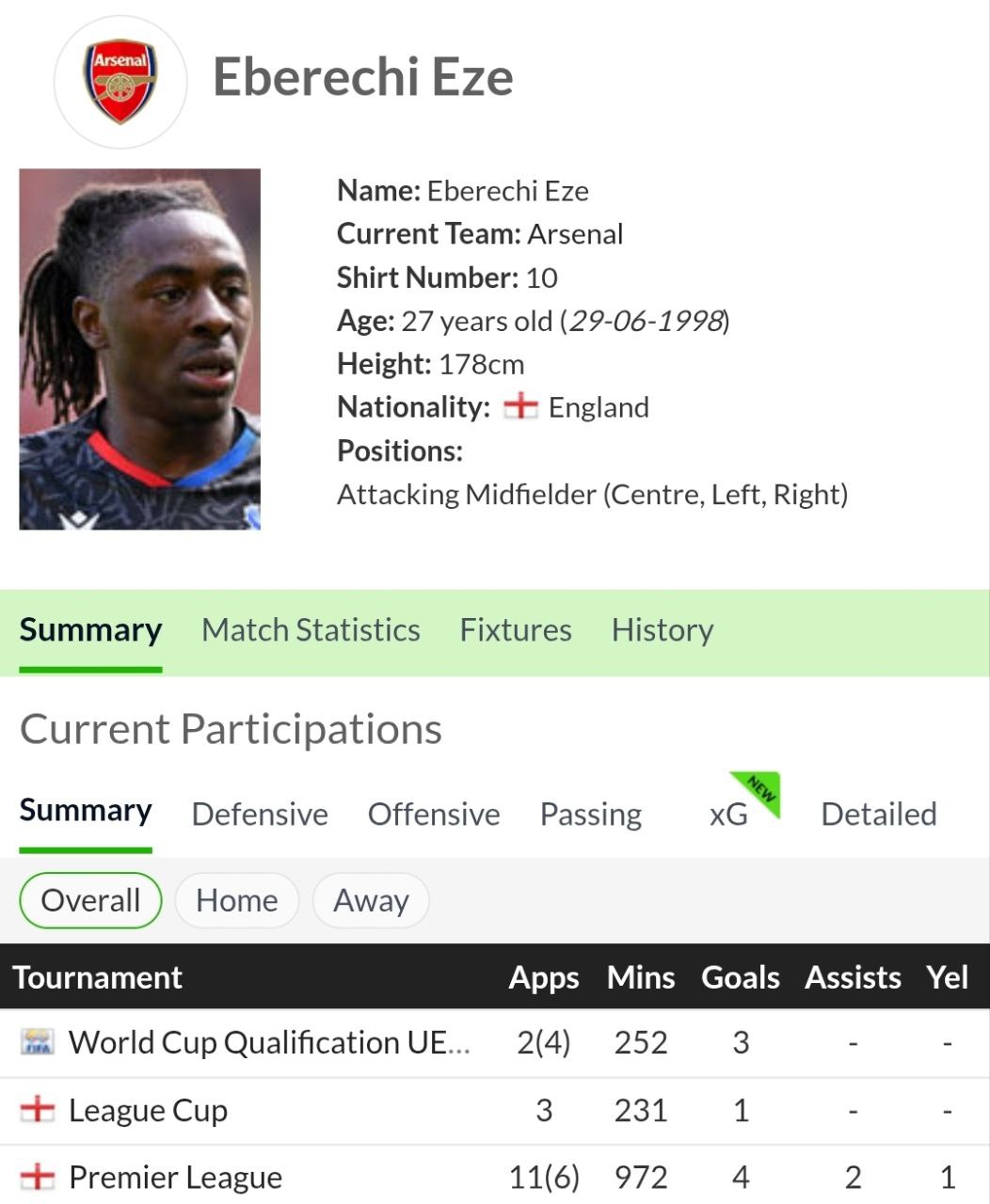This screenshot has width=990, height=1204.
Task: Select the top Summary tab
Action: click(90, 629)
